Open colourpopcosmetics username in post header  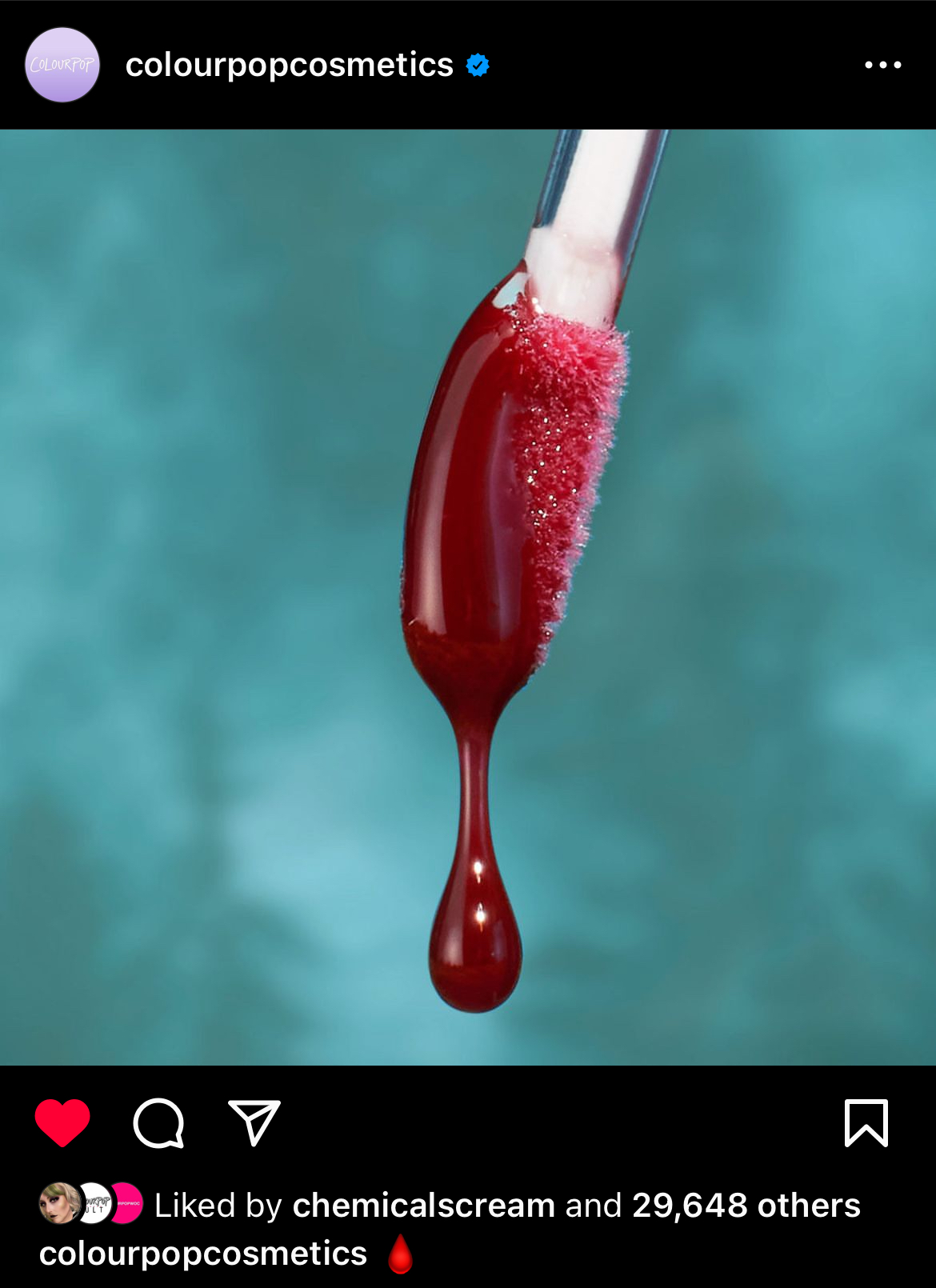click(289, 65)
